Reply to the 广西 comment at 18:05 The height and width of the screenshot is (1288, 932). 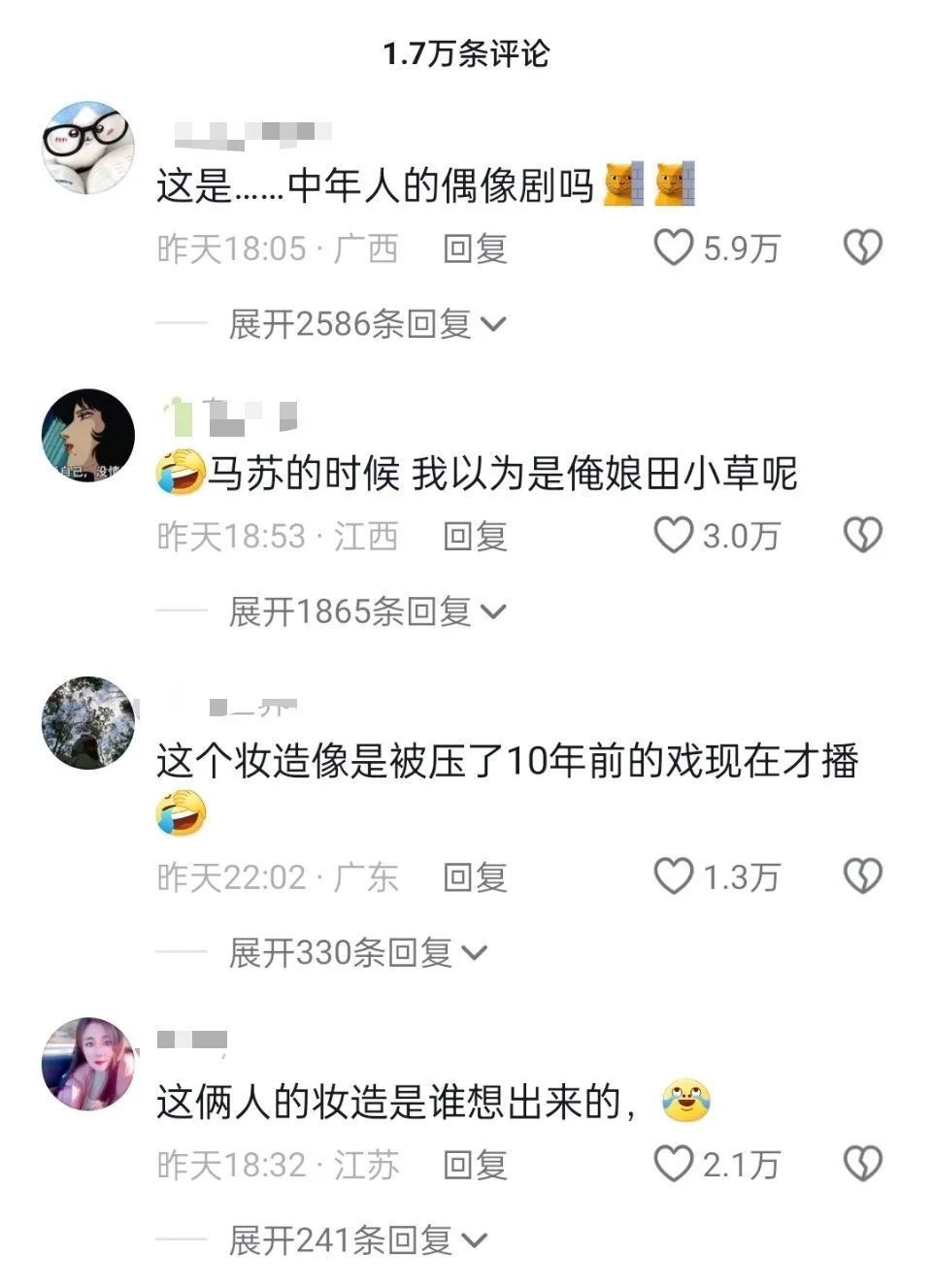click(475, 249)
